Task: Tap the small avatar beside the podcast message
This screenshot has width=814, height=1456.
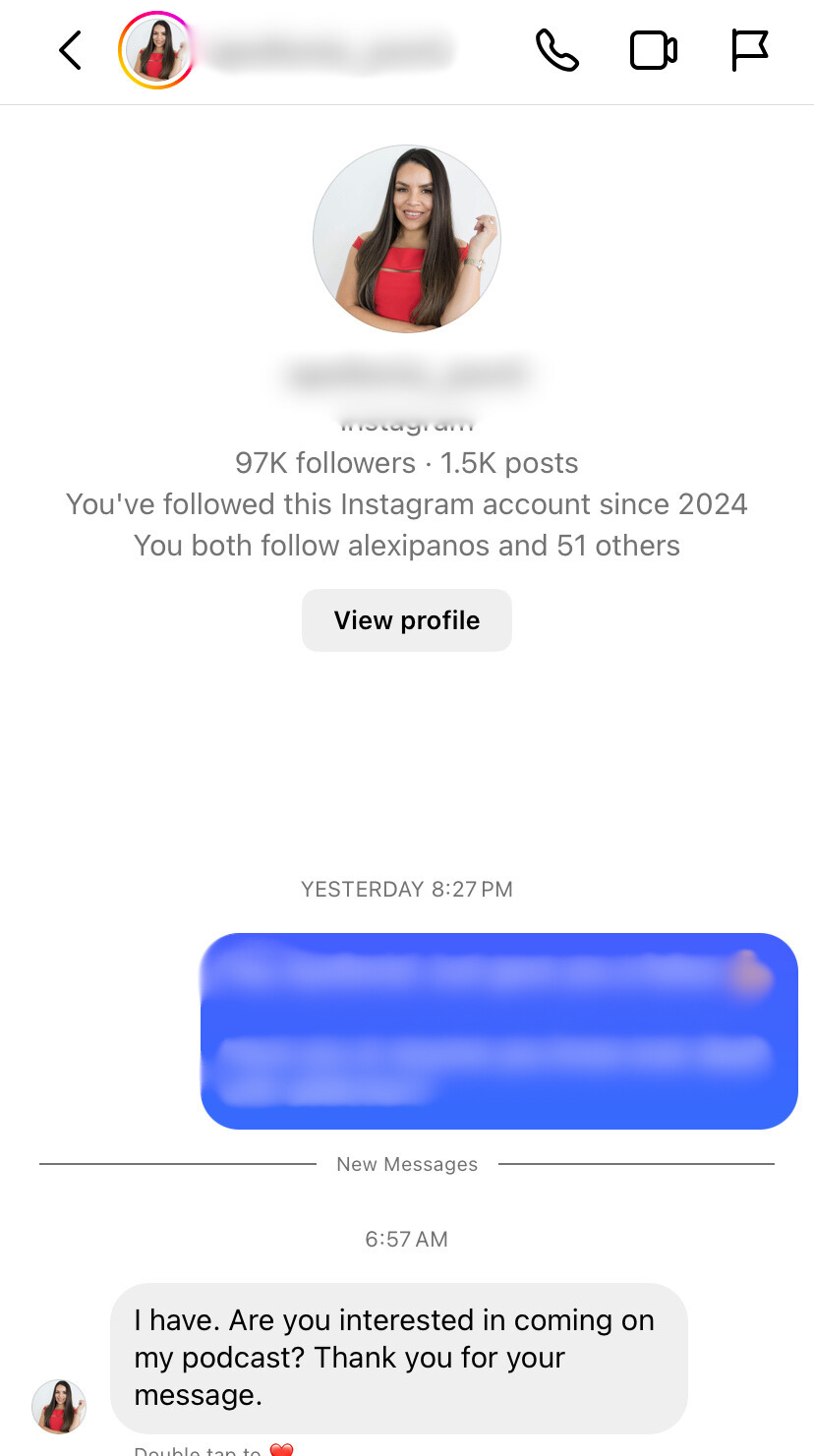Action: point(59,1406)
